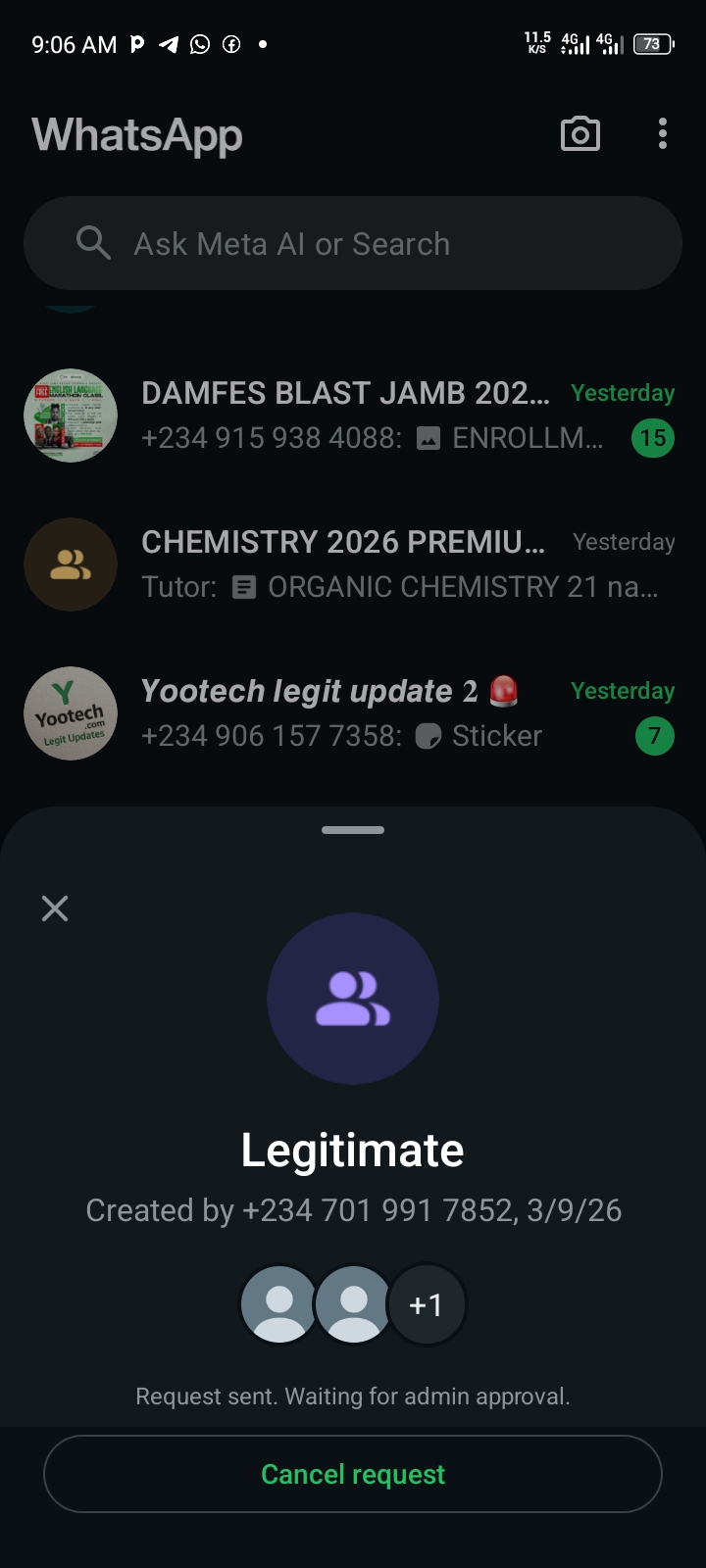
Task: Close the Legitimate group sheet
Action: (55, 908)
